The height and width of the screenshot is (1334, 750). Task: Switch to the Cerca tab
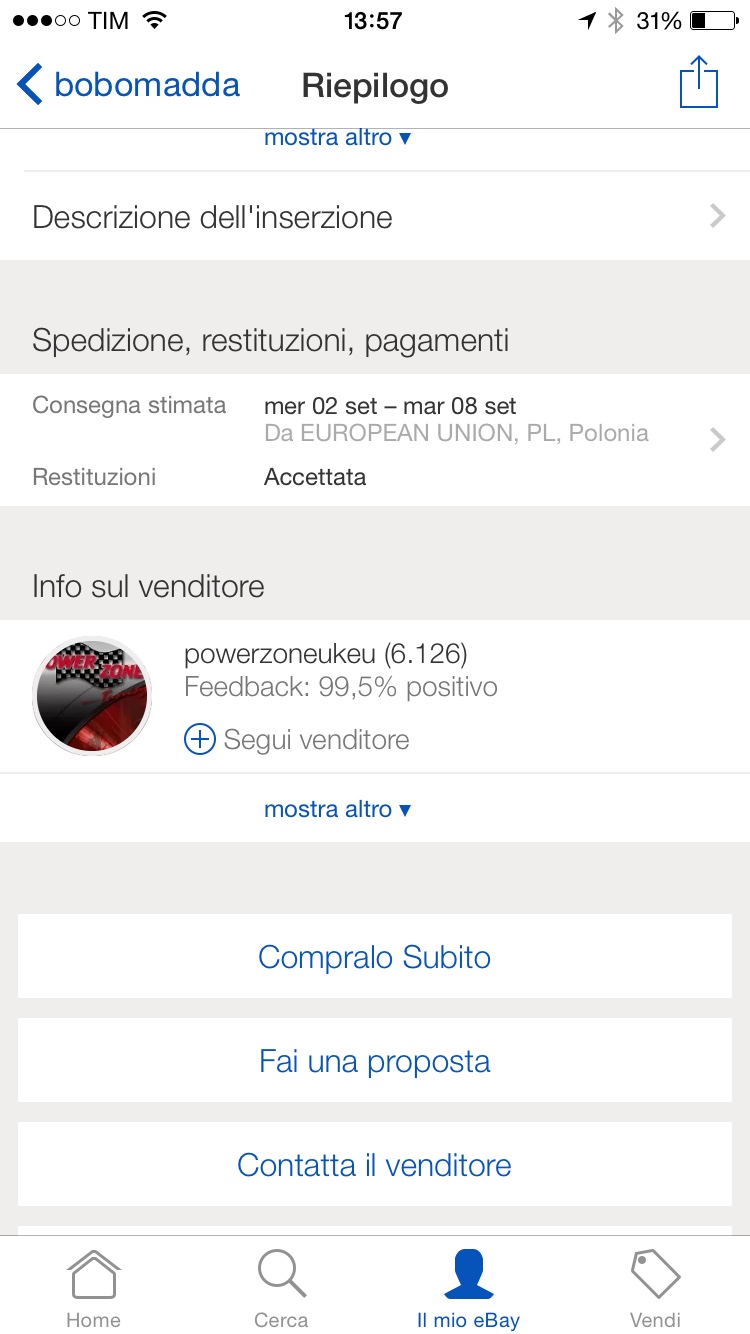click(x=281, y=1289)
